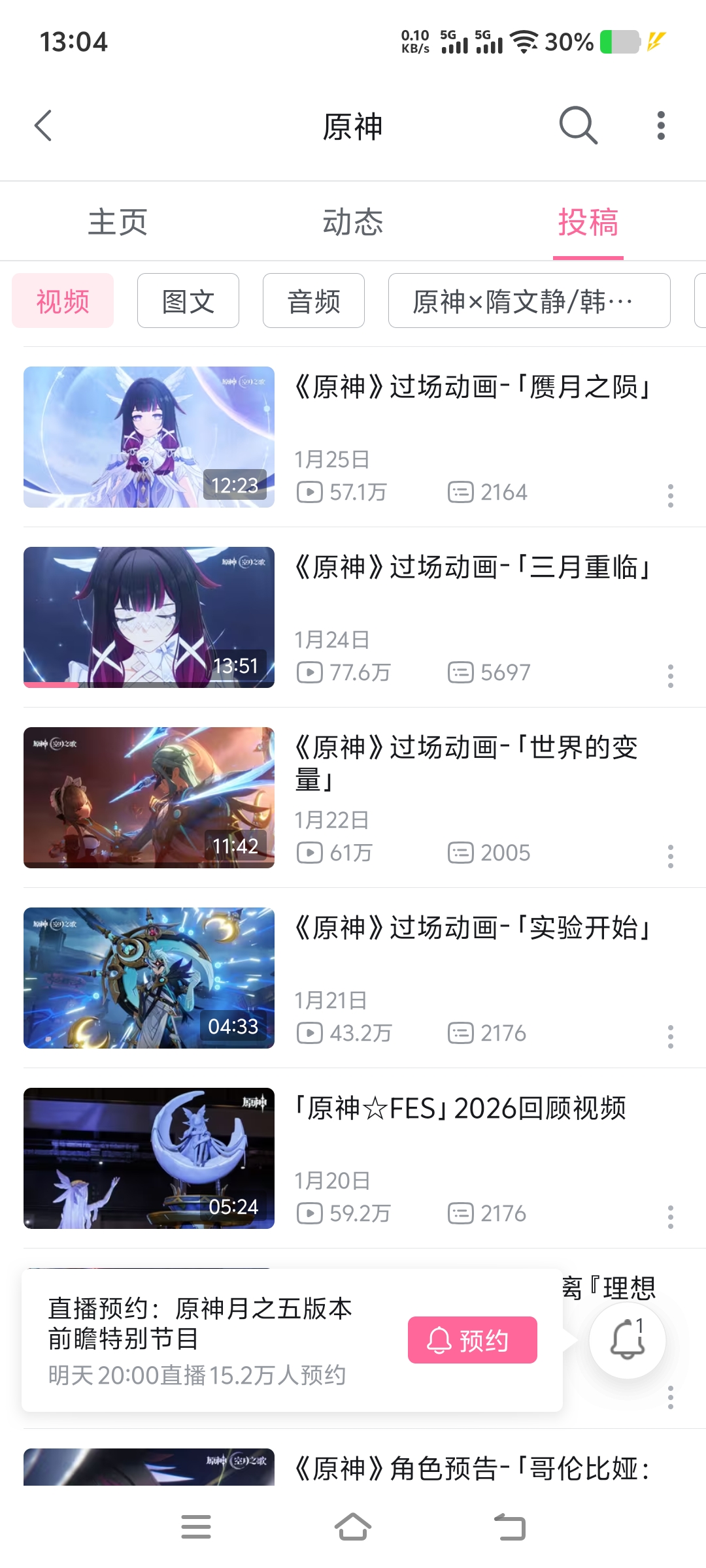Go to the system home screen

353,1527
